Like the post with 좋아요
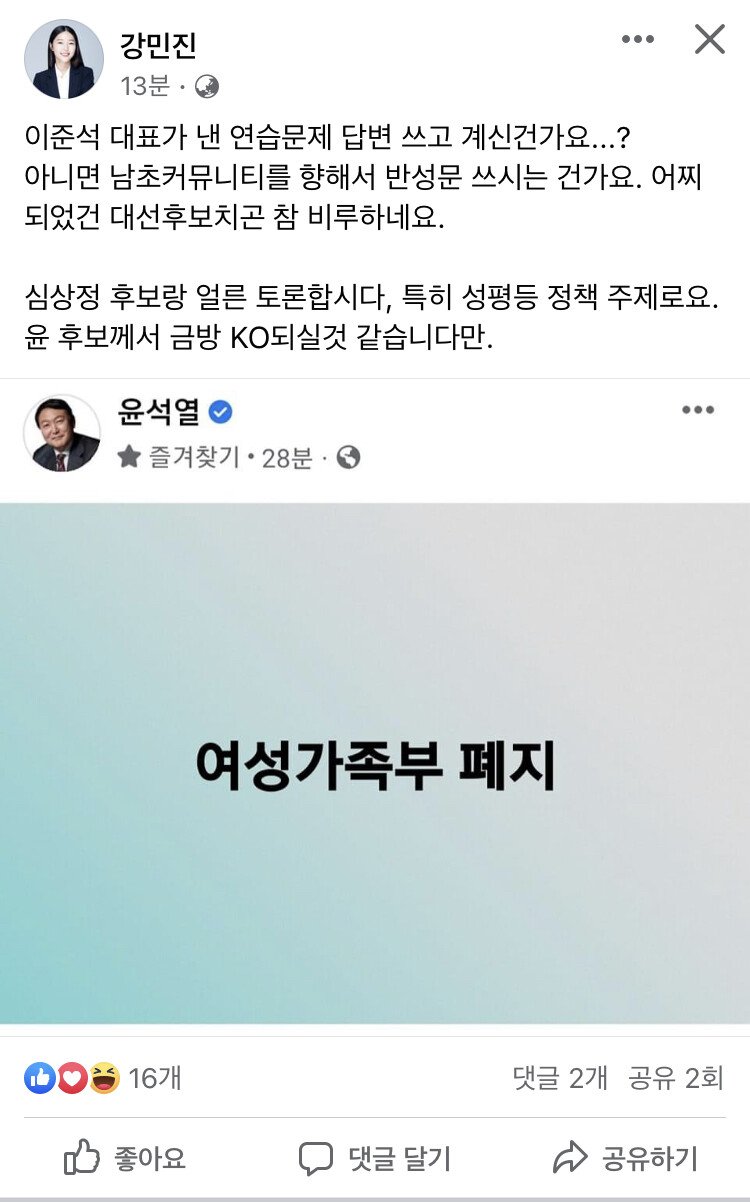 125,1159
